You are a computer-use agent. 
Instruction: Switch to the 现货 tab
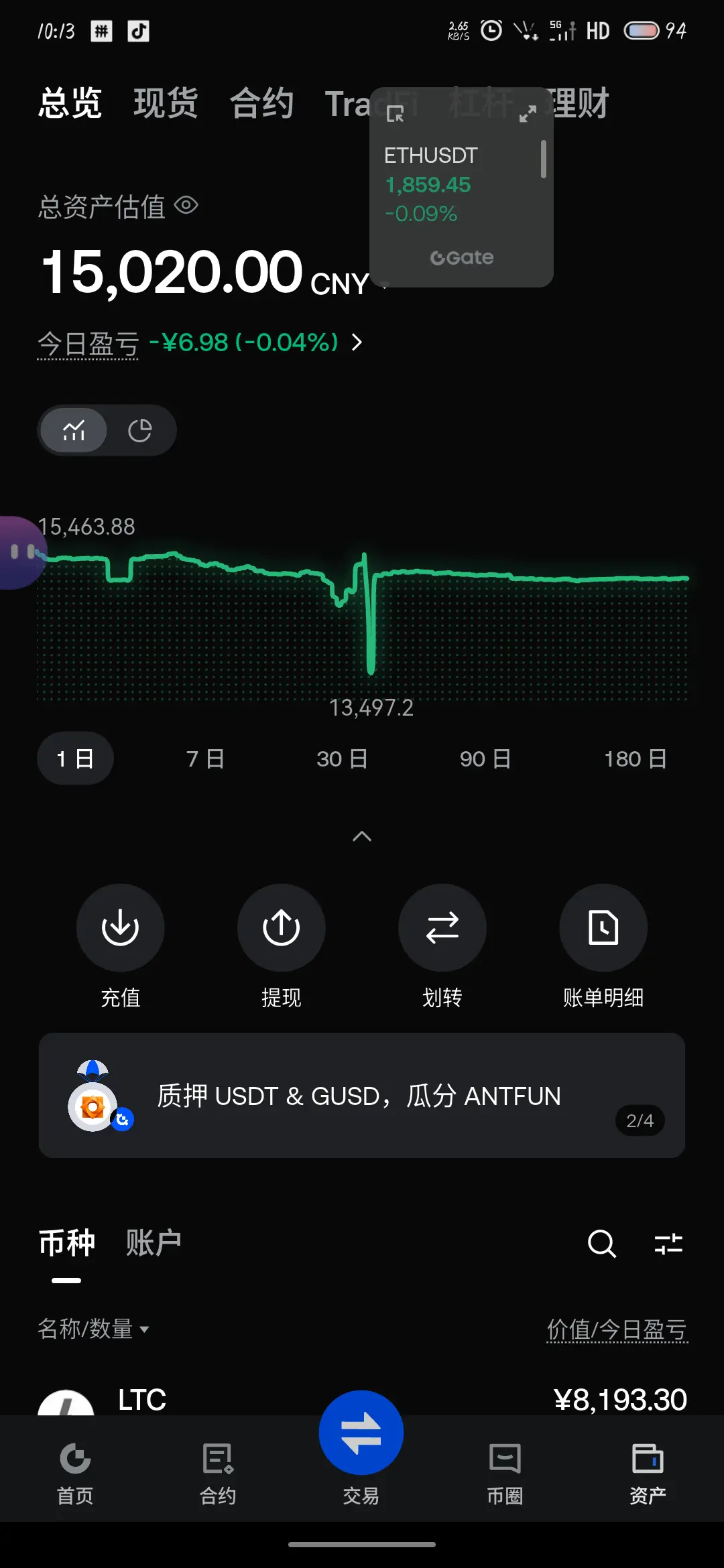(166, 103)
